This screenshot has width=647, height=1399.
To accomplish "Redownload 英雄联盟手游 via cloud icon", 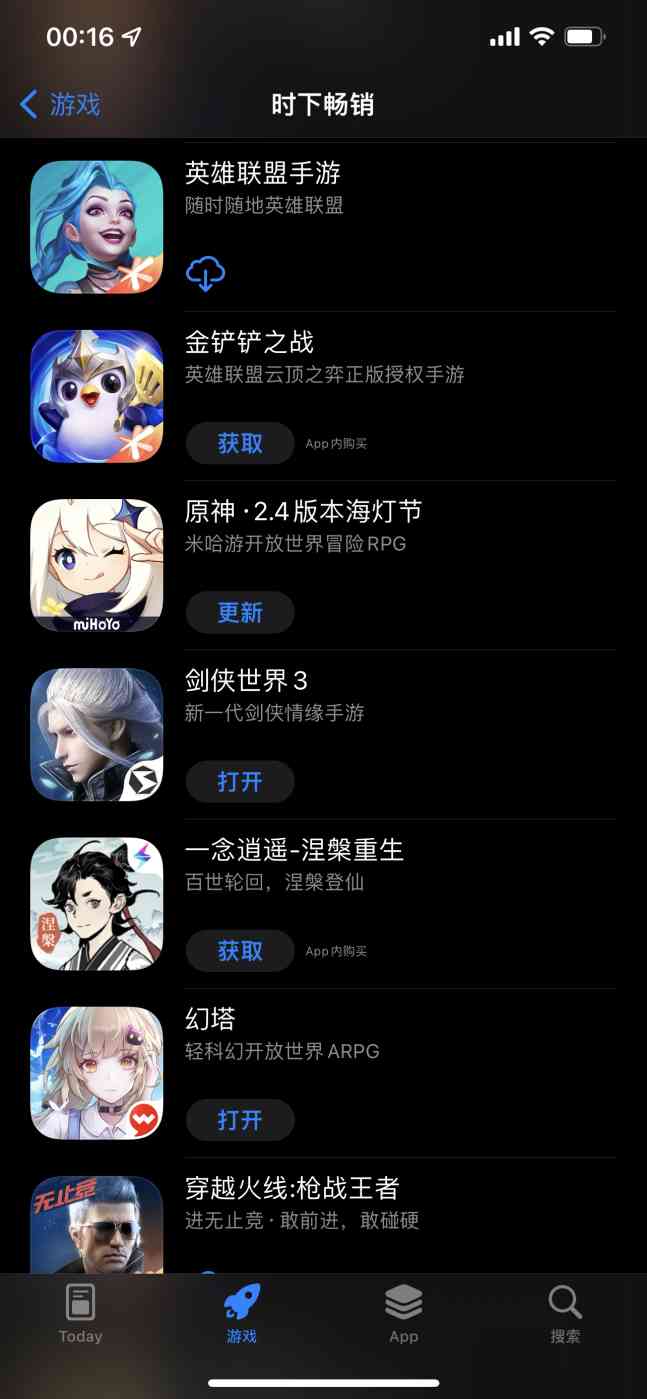I will tap(206, 272).
